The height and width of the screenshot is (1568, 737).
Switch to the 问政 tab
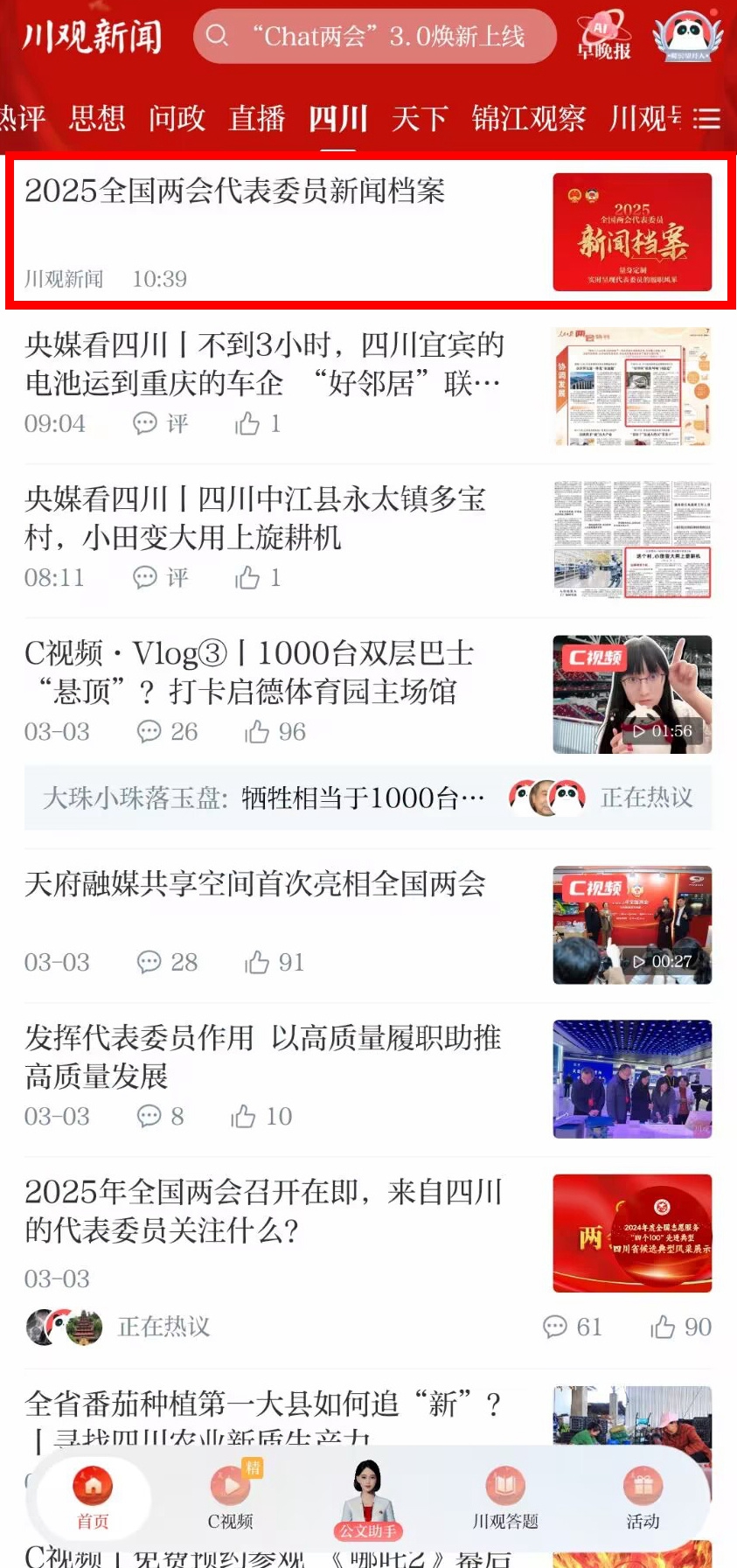coord(177,118)
